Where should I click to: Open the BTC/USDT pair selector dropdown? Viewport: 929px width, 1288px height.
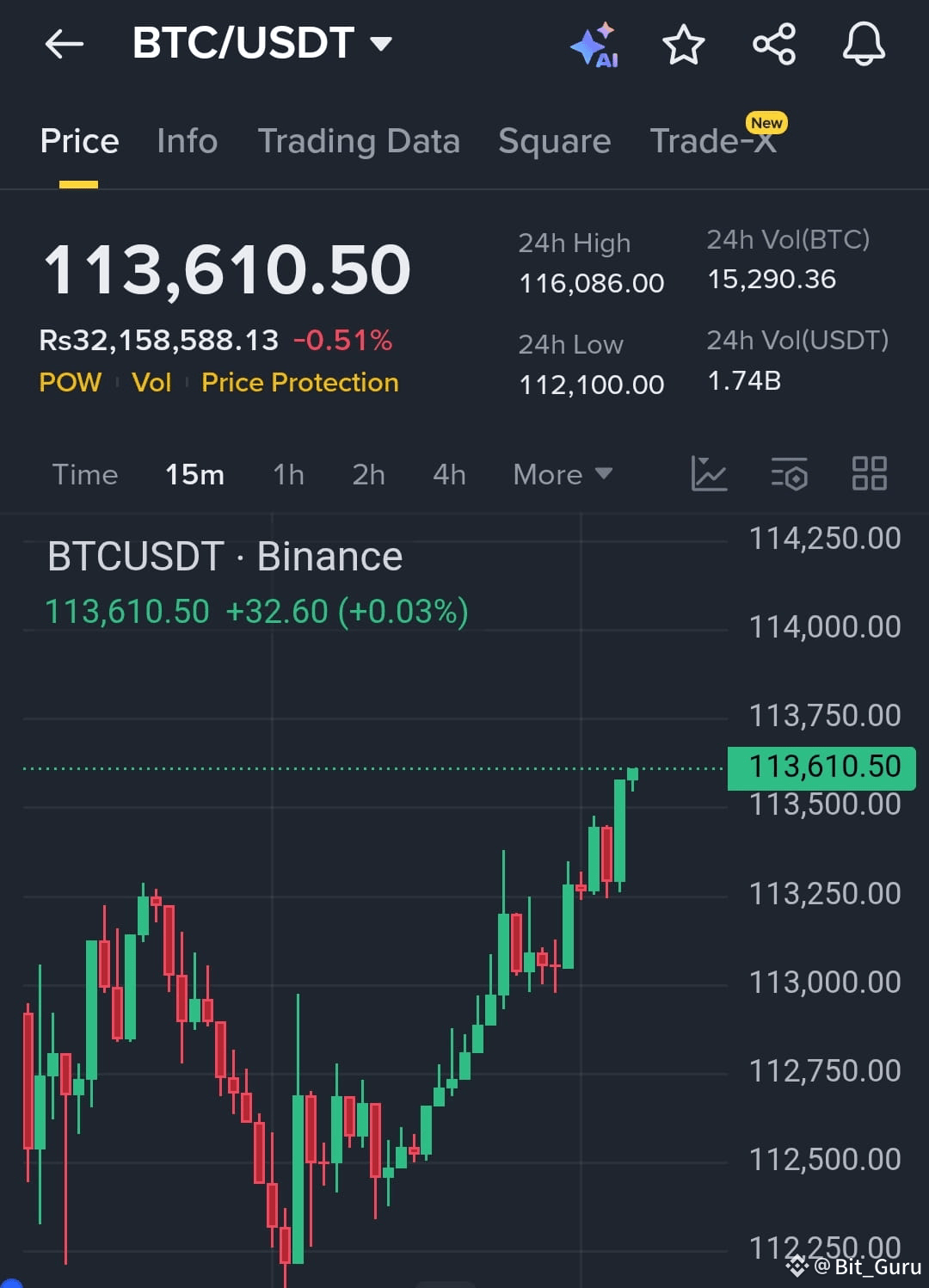(x=381, y=41)
